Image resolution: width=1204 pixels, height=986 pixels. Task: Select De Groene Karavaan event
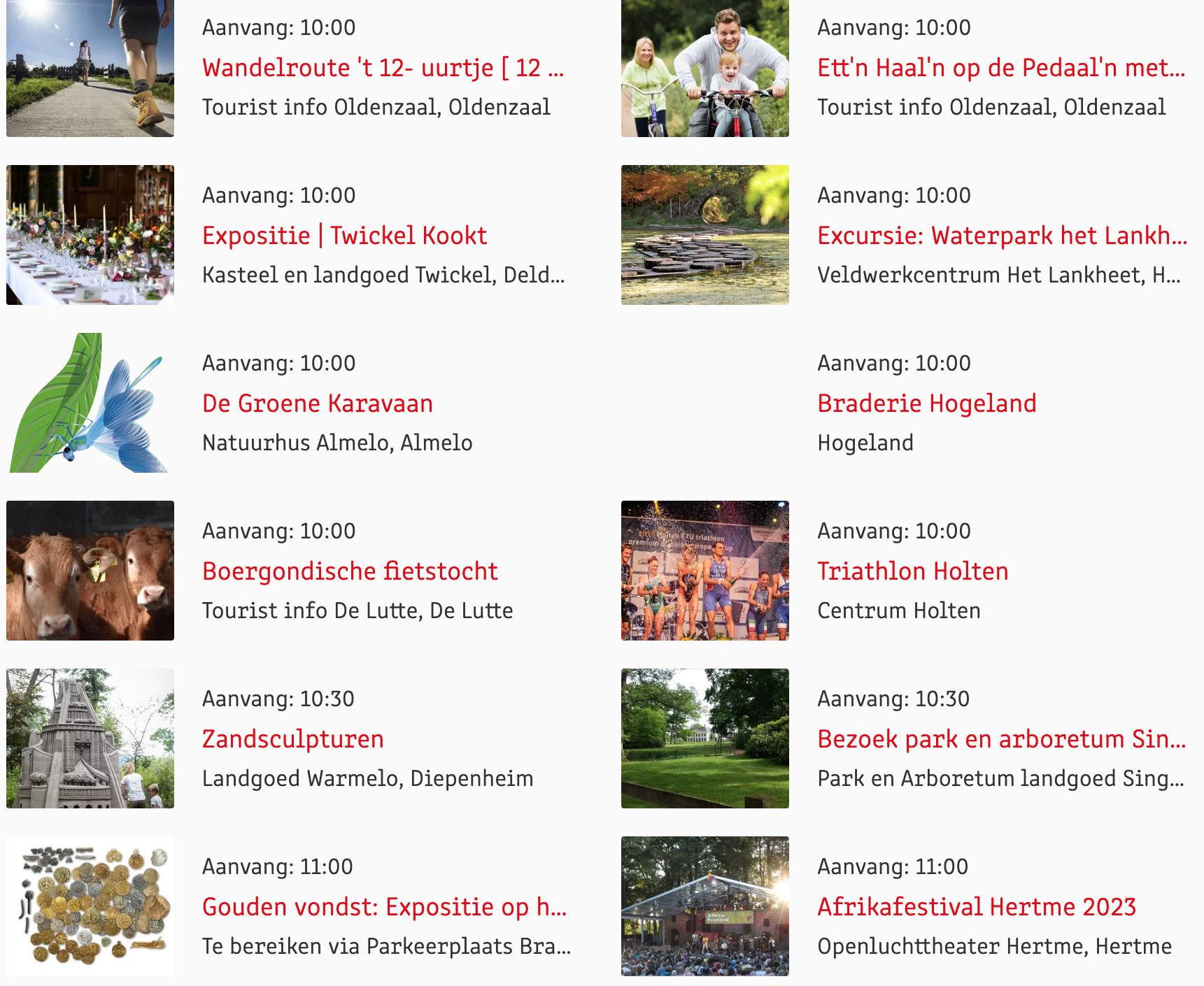point(317,403)
